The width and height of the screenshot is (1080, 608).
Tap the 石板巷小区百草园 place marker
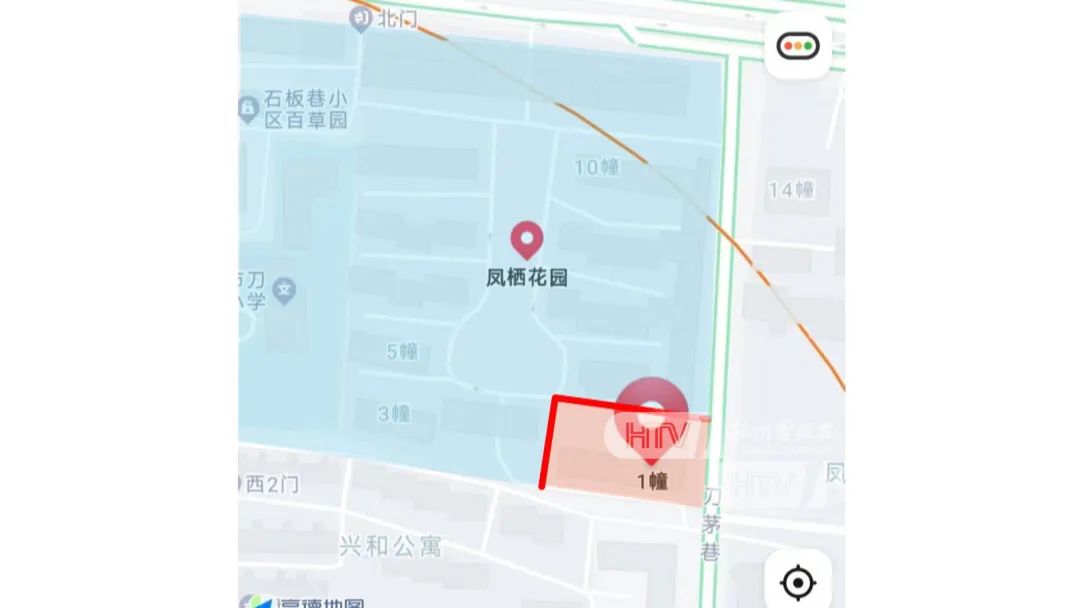pos(249,108)
